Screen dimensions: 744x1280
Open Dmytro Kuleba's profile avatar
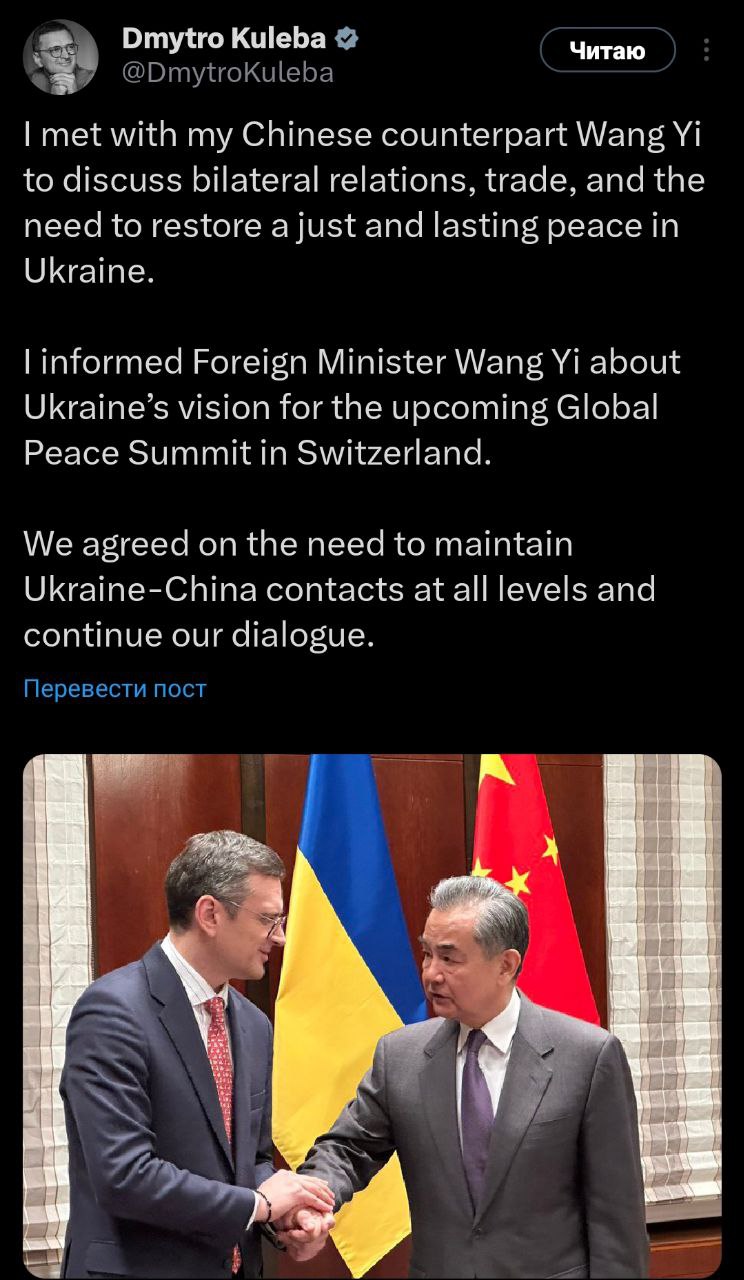60,57
